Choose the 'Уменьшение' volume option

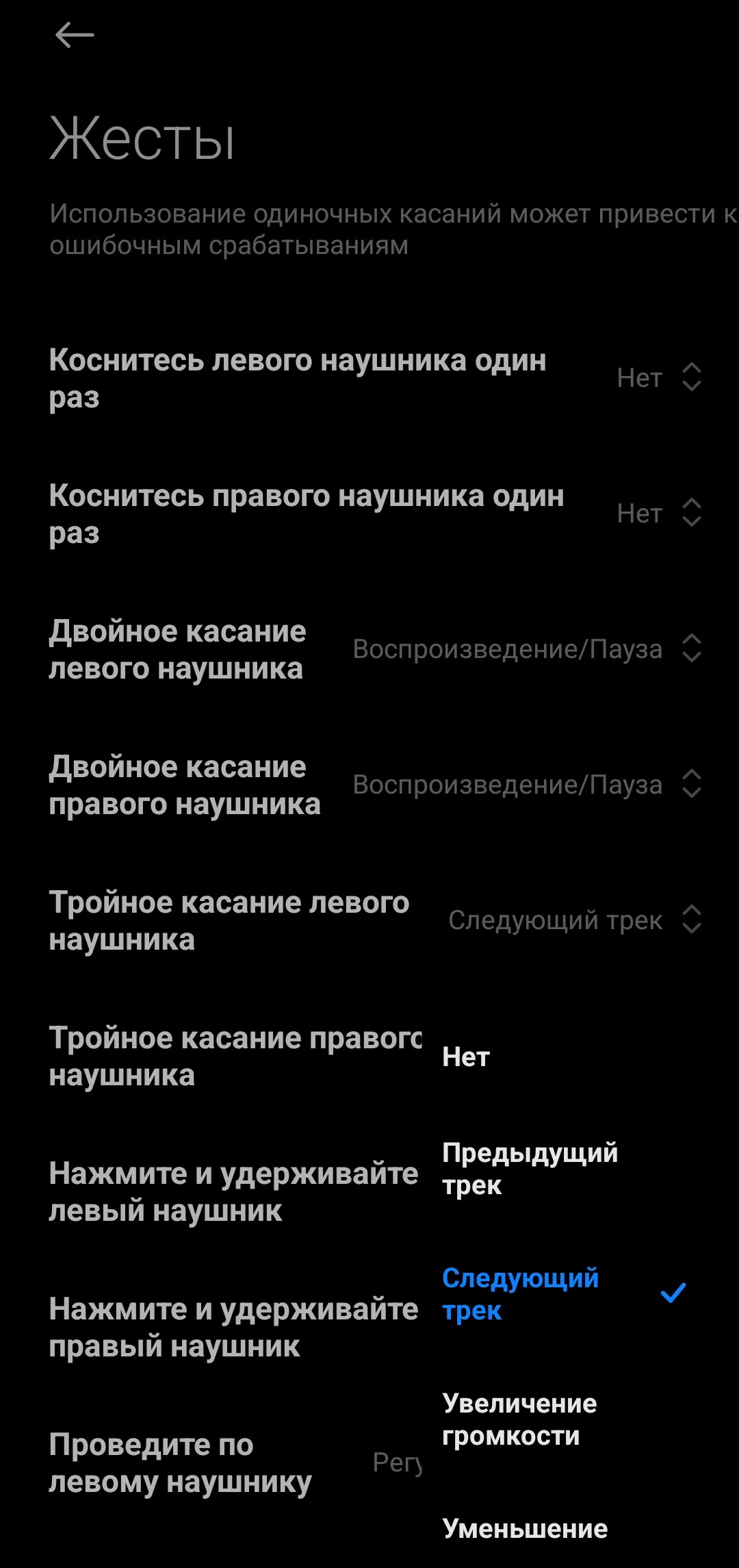point(526,1528)
